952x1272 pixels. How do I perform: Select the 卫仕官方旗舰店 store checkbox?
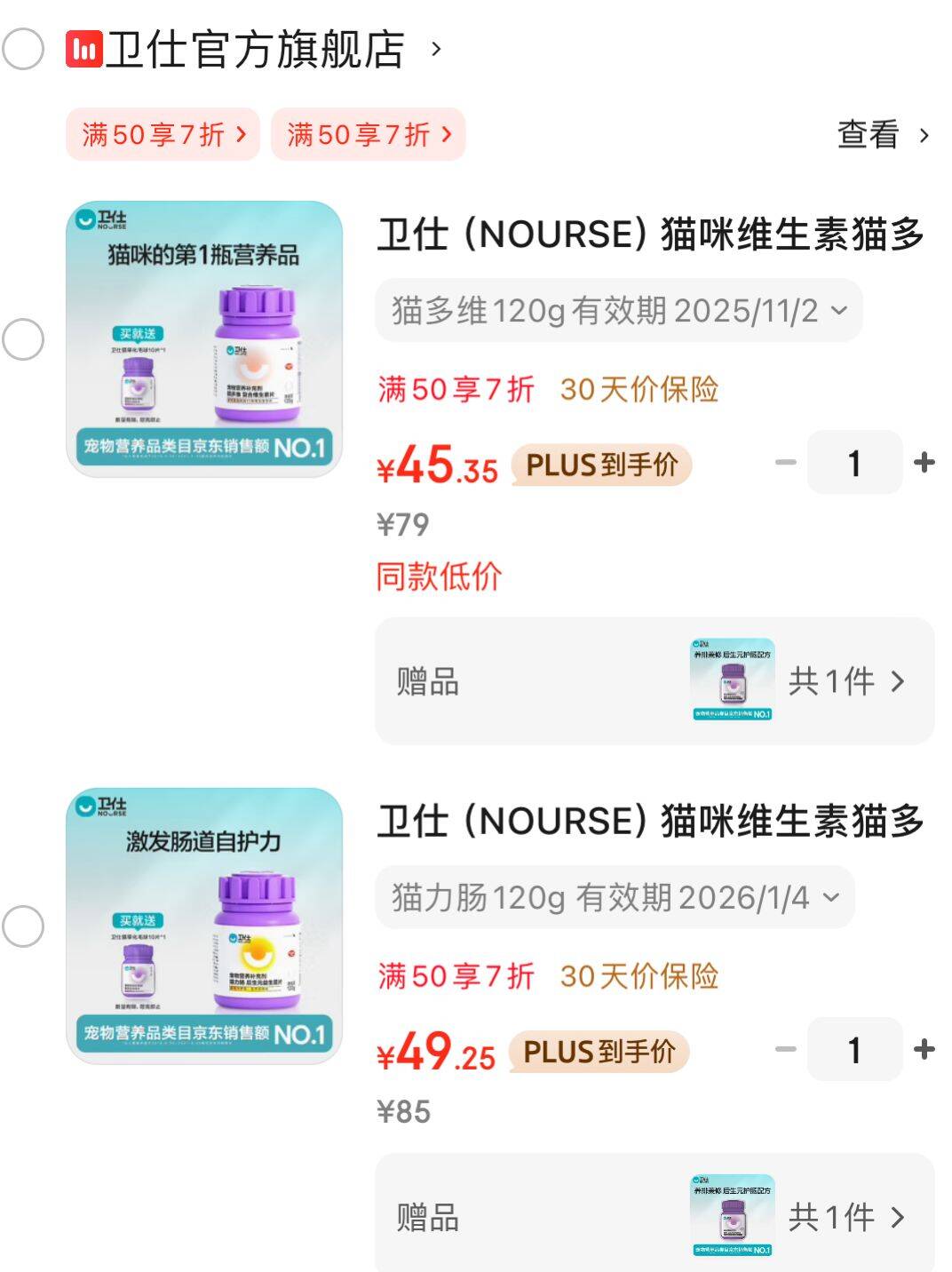[x=24, y=49]
